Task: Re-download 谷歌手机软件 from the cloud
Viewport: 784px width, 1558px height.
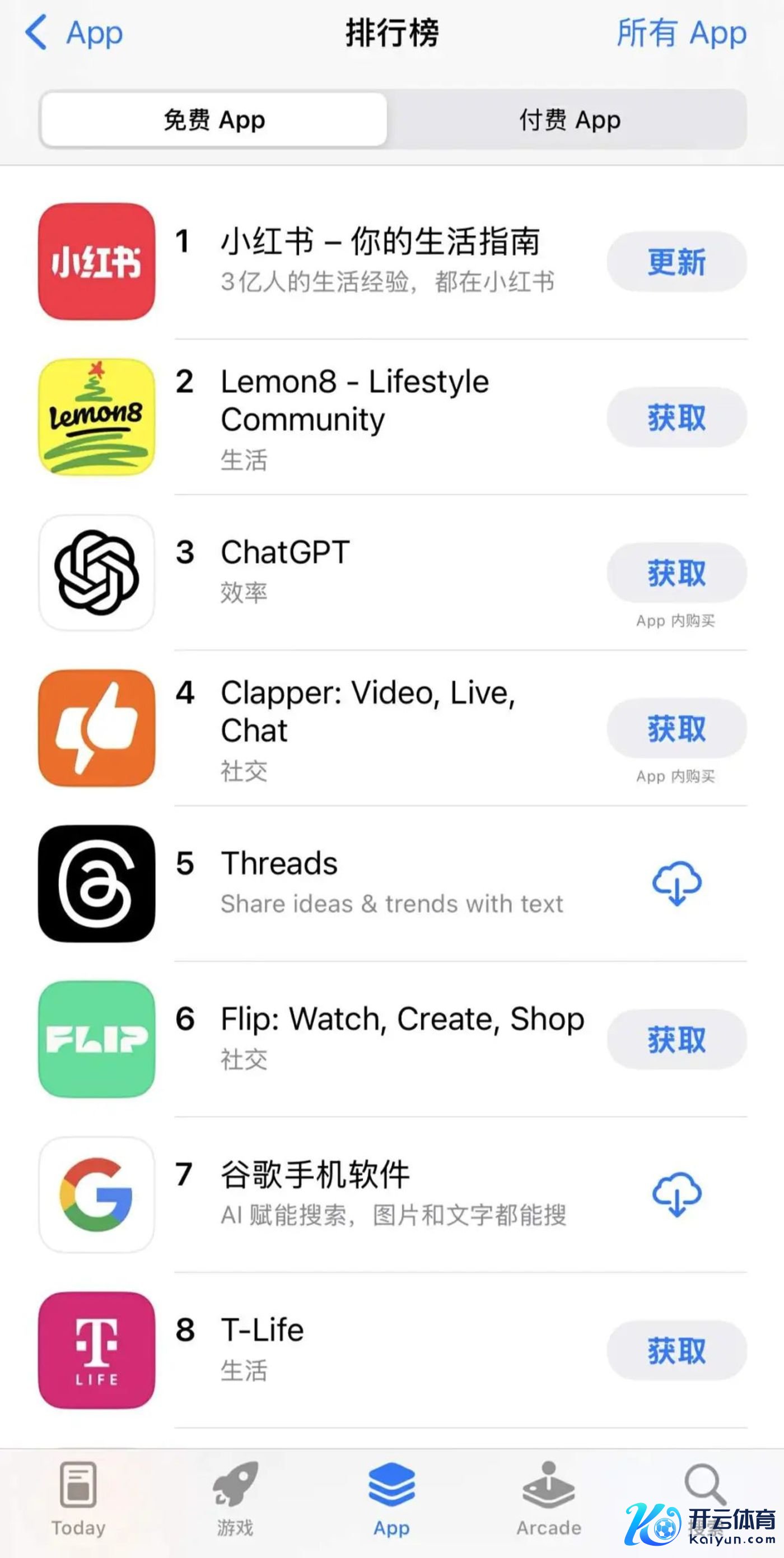Action: pos(676,1194)
